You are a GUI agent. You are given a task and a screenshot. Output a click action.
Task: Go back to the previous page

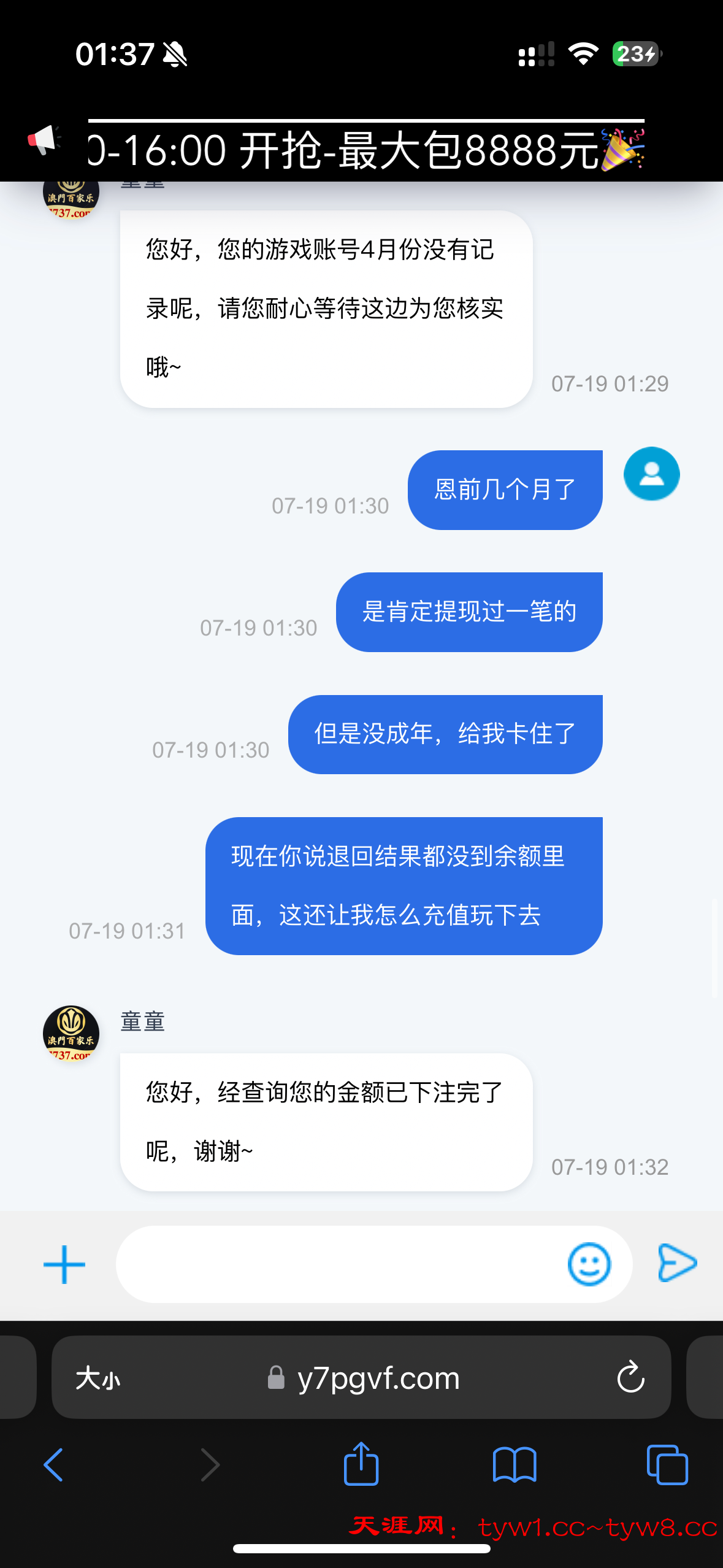[53, 1465]
